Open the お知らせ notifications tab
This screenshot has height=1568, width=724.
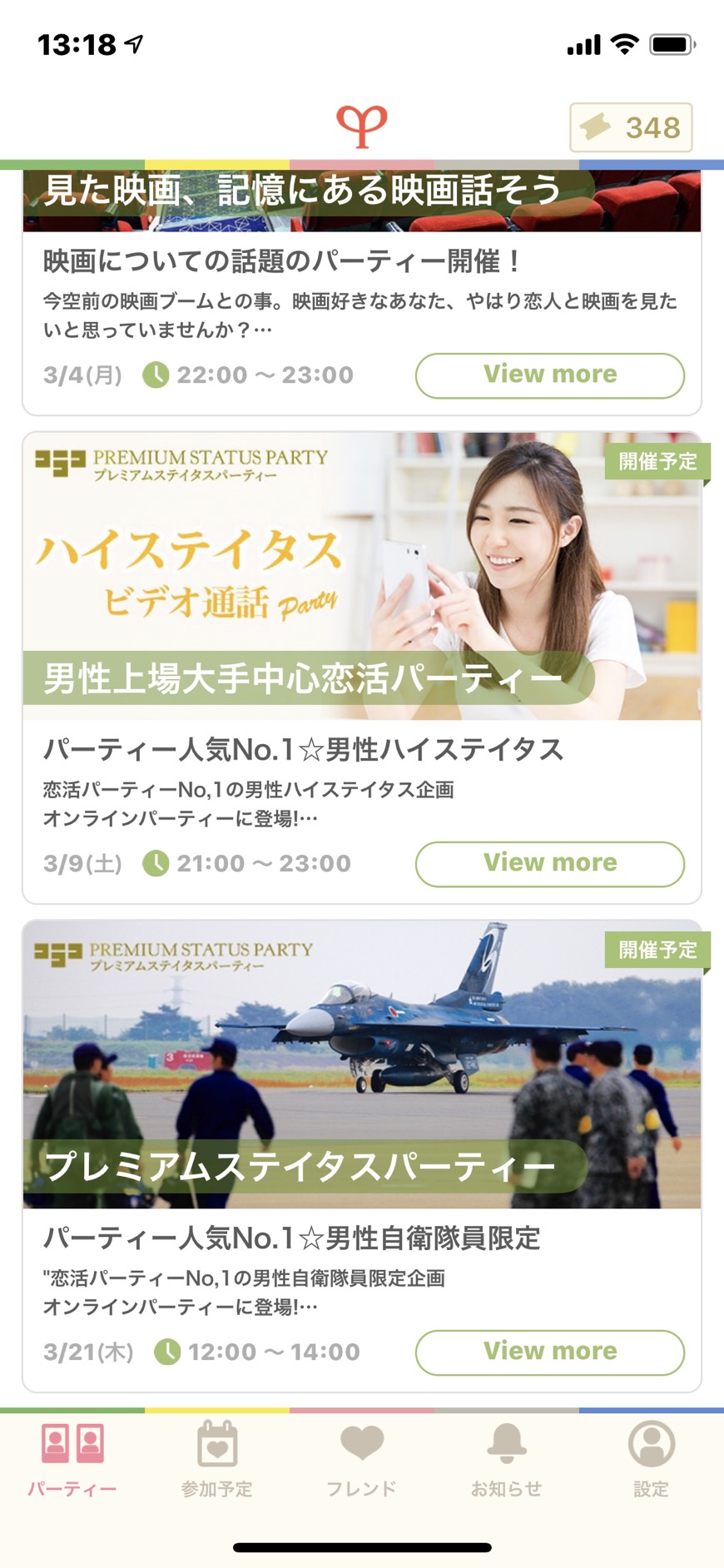[506, 1459]
